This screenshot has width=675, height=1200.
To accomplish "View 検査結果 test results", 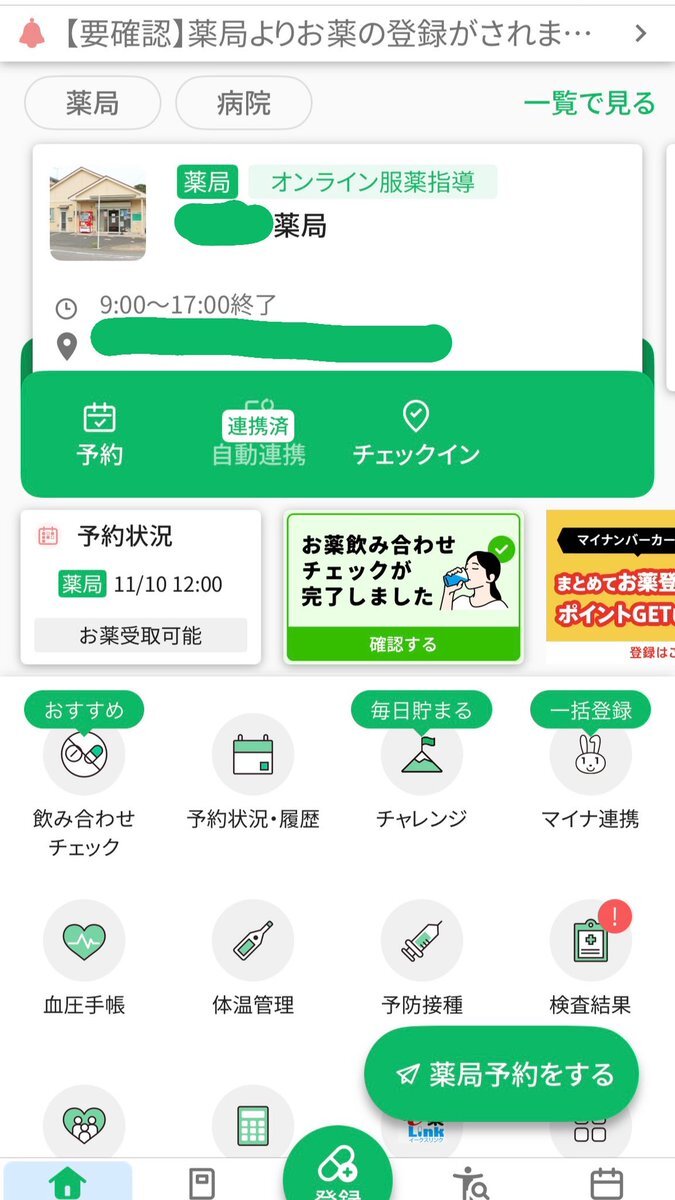I will click(x=590, y=957).
